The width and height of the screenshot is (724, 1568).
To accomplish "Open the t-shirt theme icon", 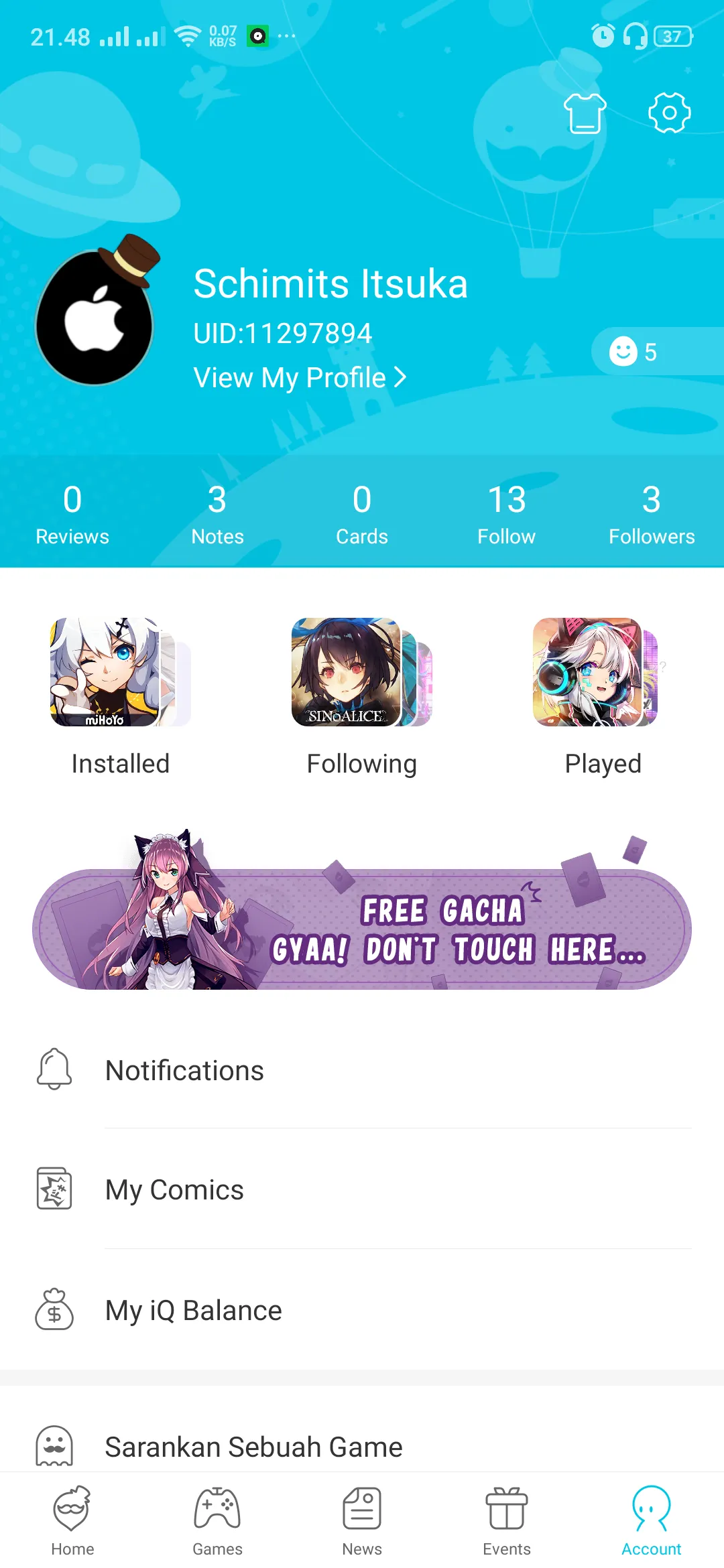I will coord(585,113).
